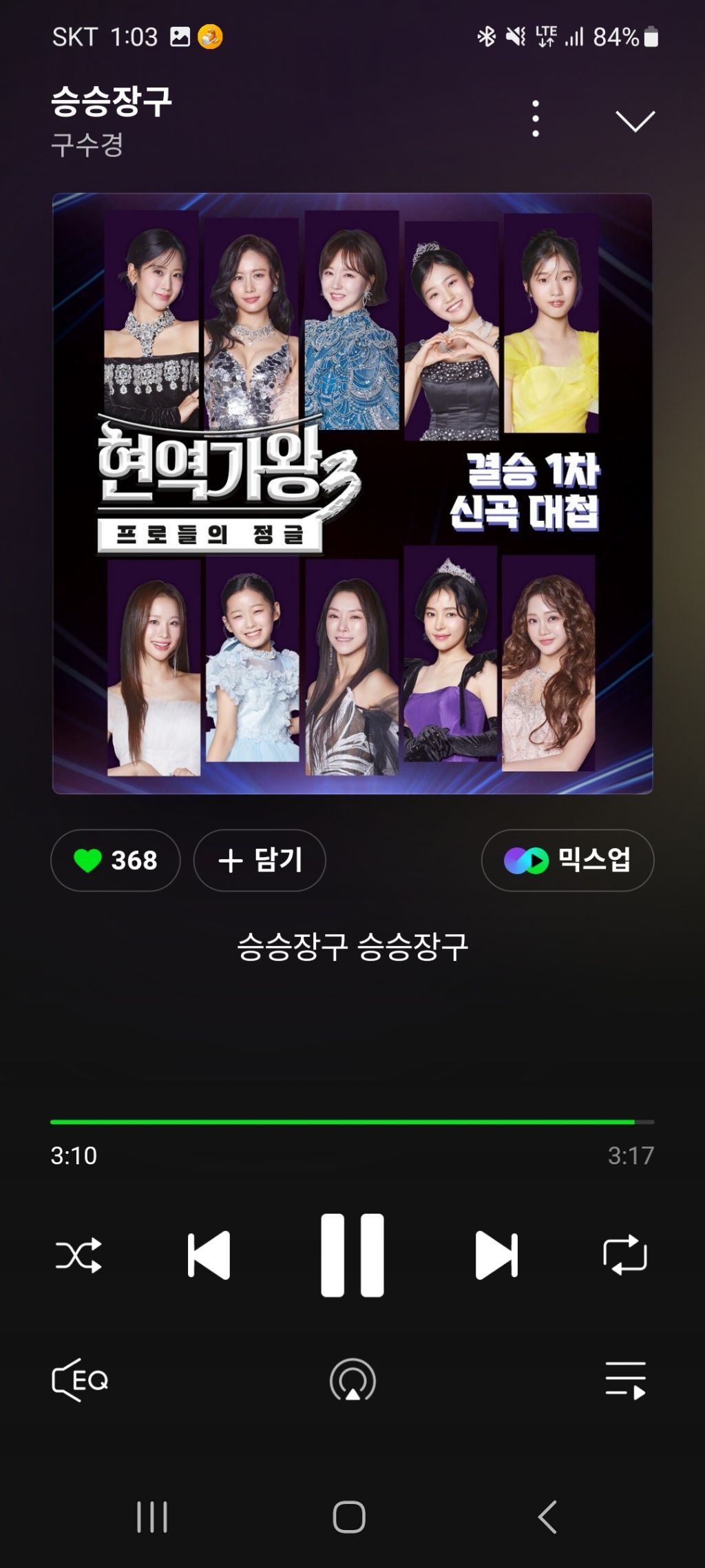Image resolution: width=705 pixels, height=1568 pixels.
Task: Toggle repeat mode
Action: coord(624,1255)
